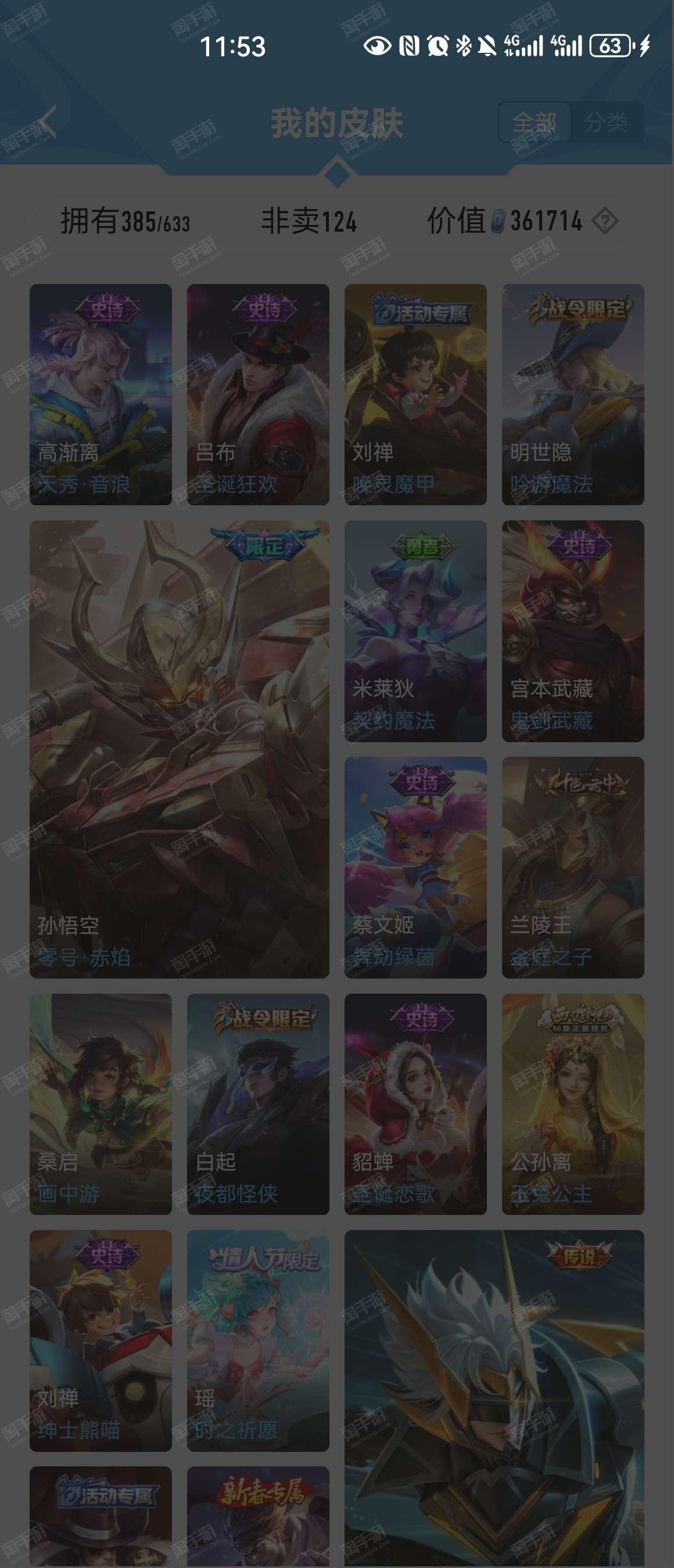Open 白起 夜都怪侠 skin card

tap(257, 1103)
